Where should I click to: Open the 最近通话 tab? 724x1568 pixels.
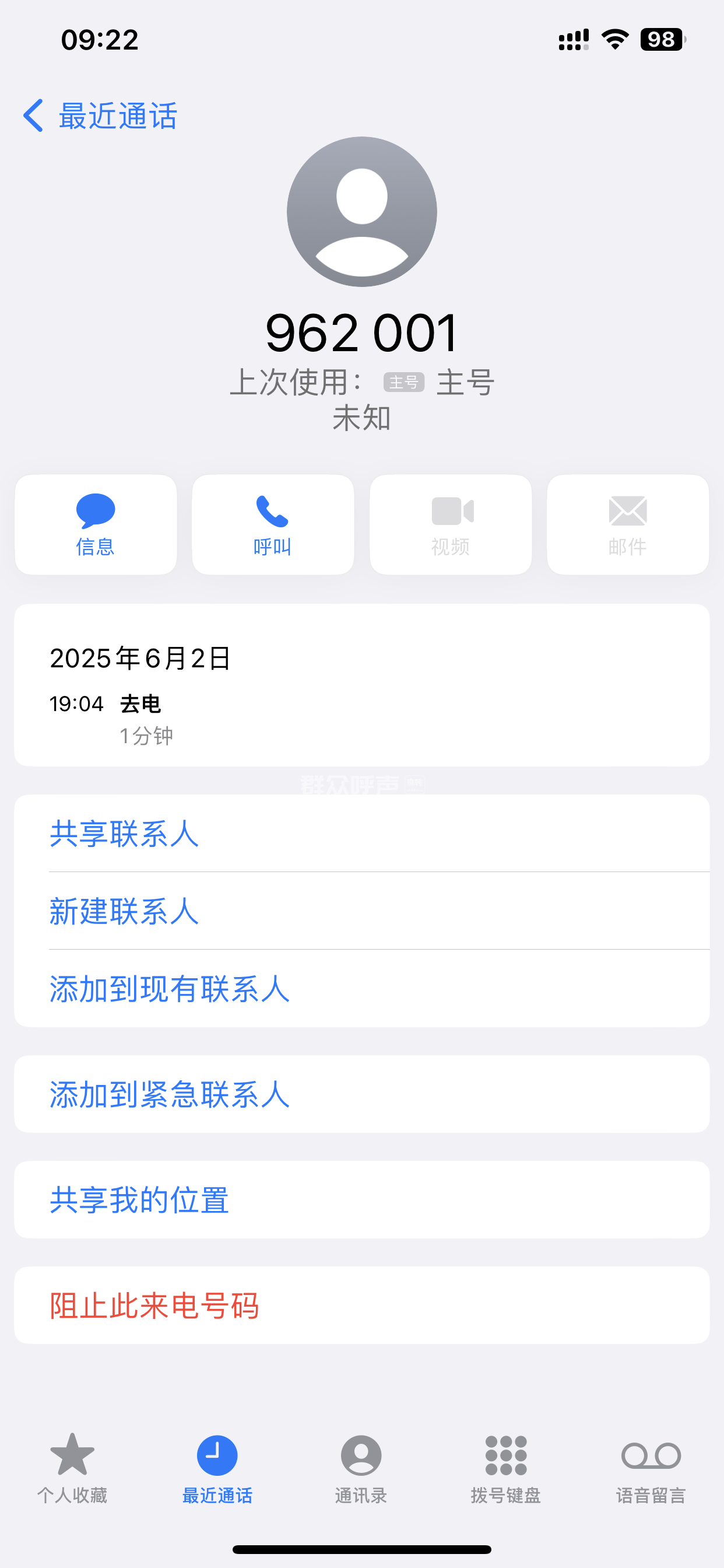(217, 1468)
